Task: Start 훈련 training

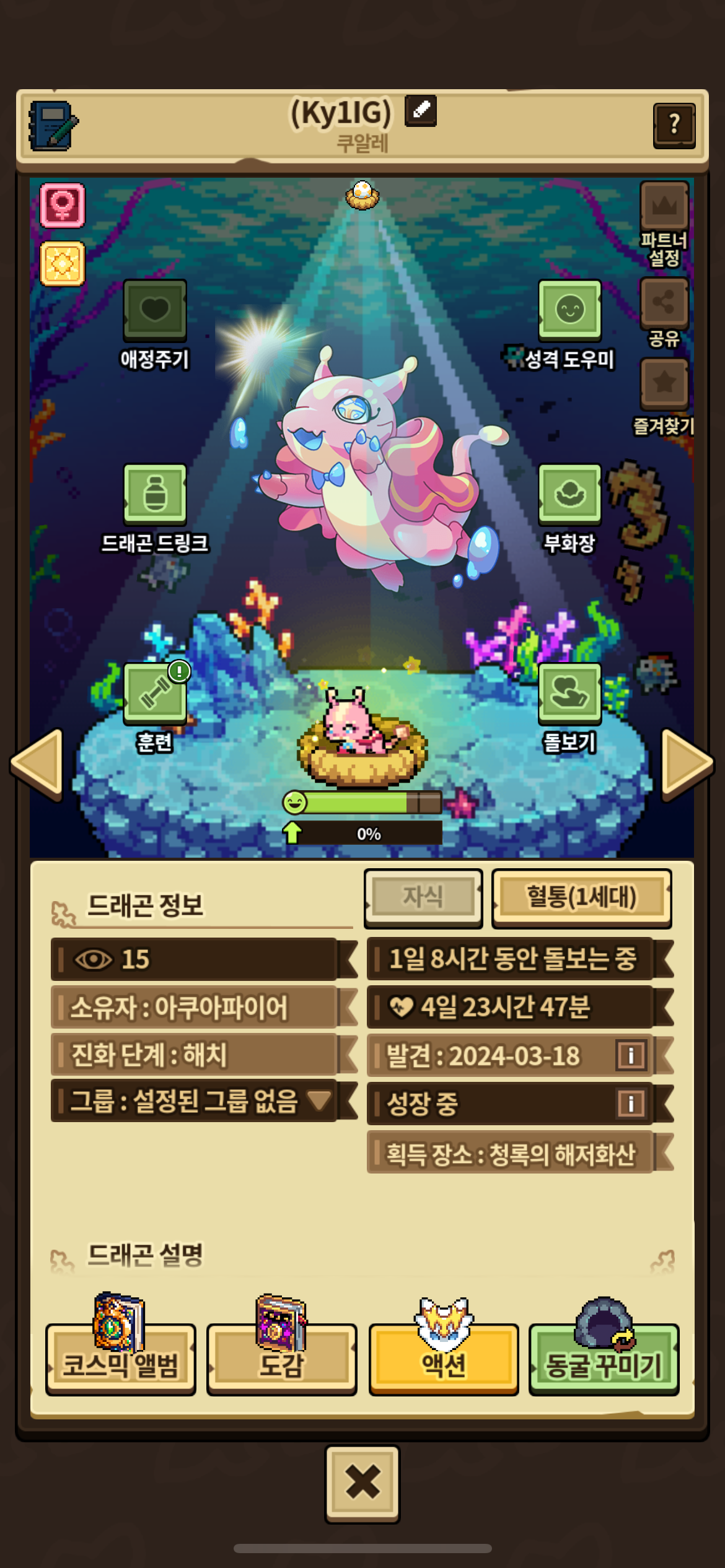Action: point(155,694)
